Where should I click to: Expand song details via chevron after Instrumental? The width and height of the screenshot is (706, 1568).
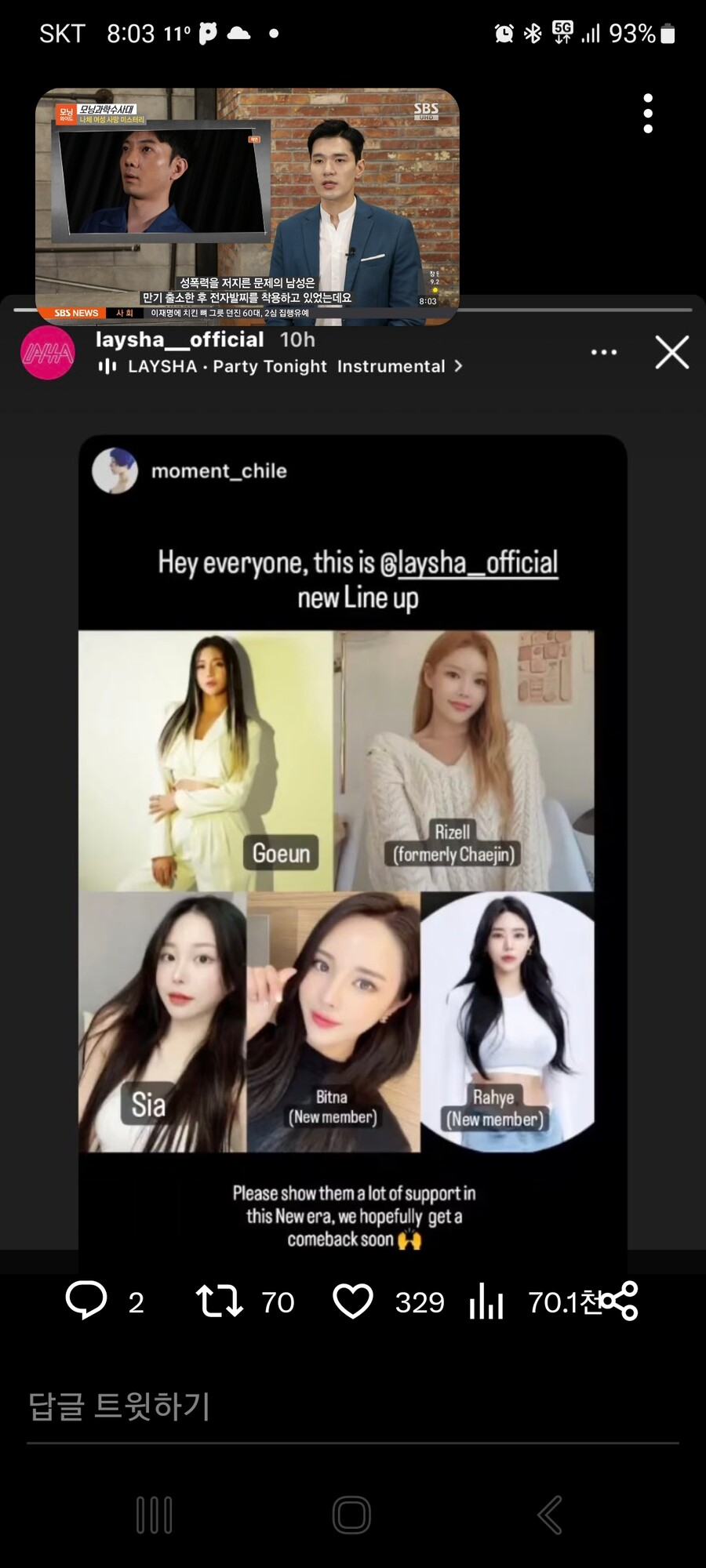(459, 366)
